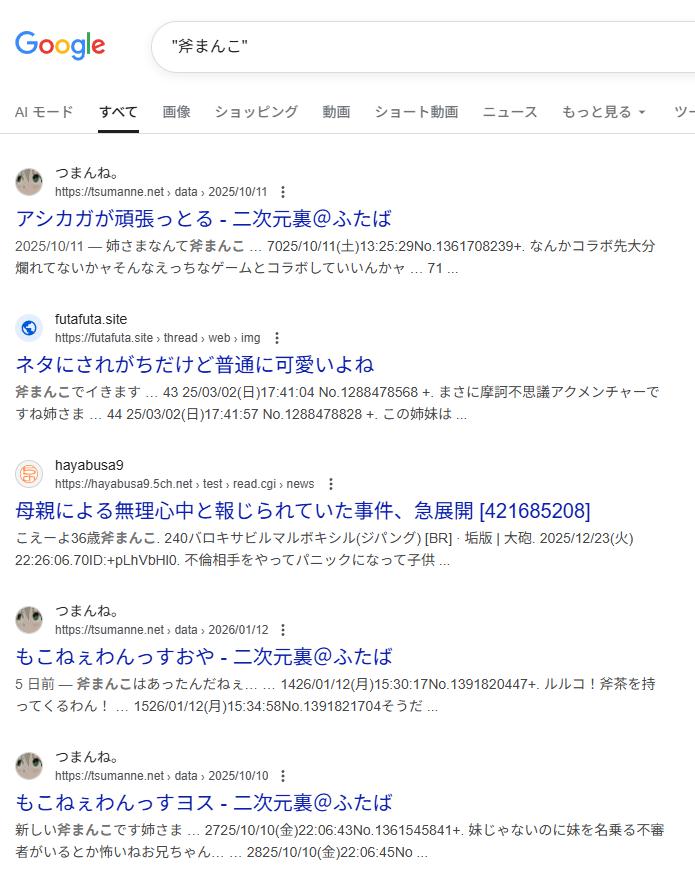Expand the もっと見る dropdown
Viewport: 695px width, 869px height.
[604, 112]
